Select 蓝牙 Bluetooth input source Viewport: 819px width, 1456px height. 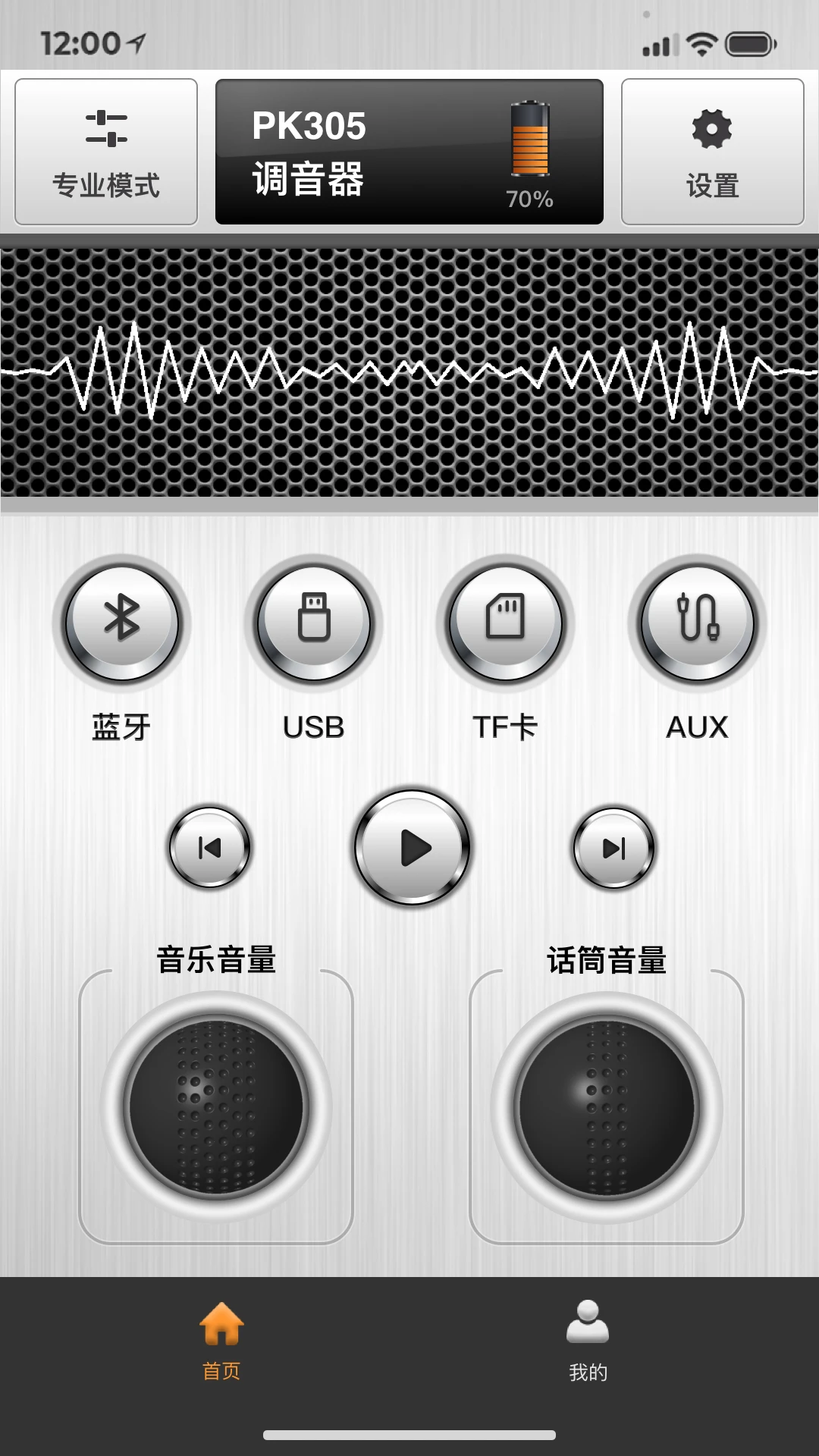tap(122, 622)
